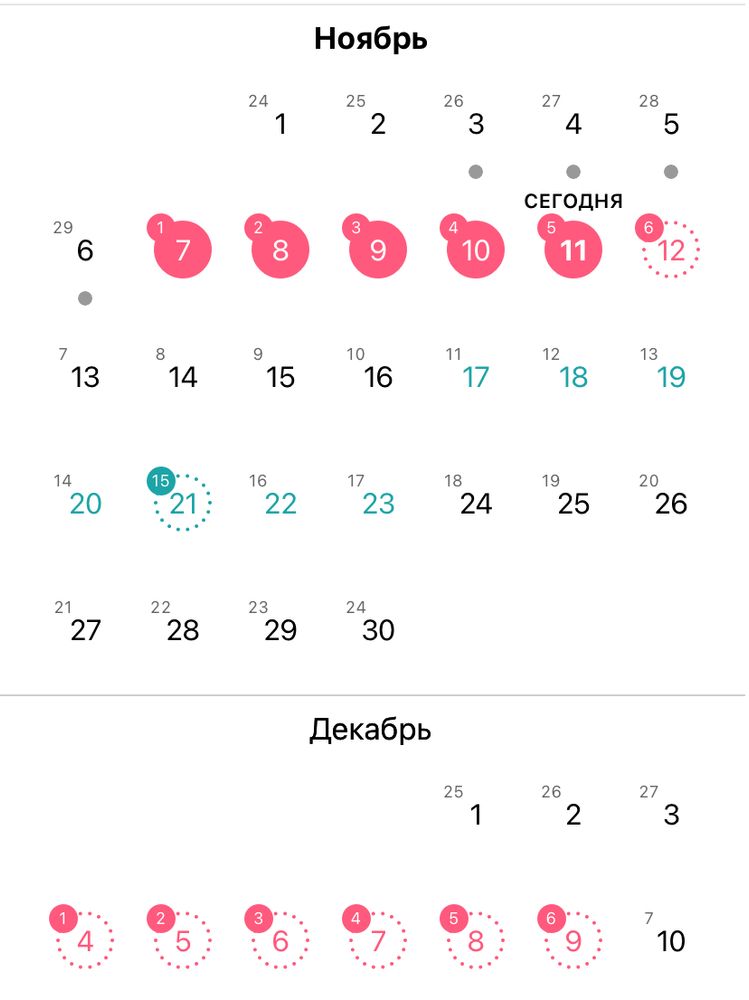Select December 1
Screen dimensions: 749x1000
[476, 815]
